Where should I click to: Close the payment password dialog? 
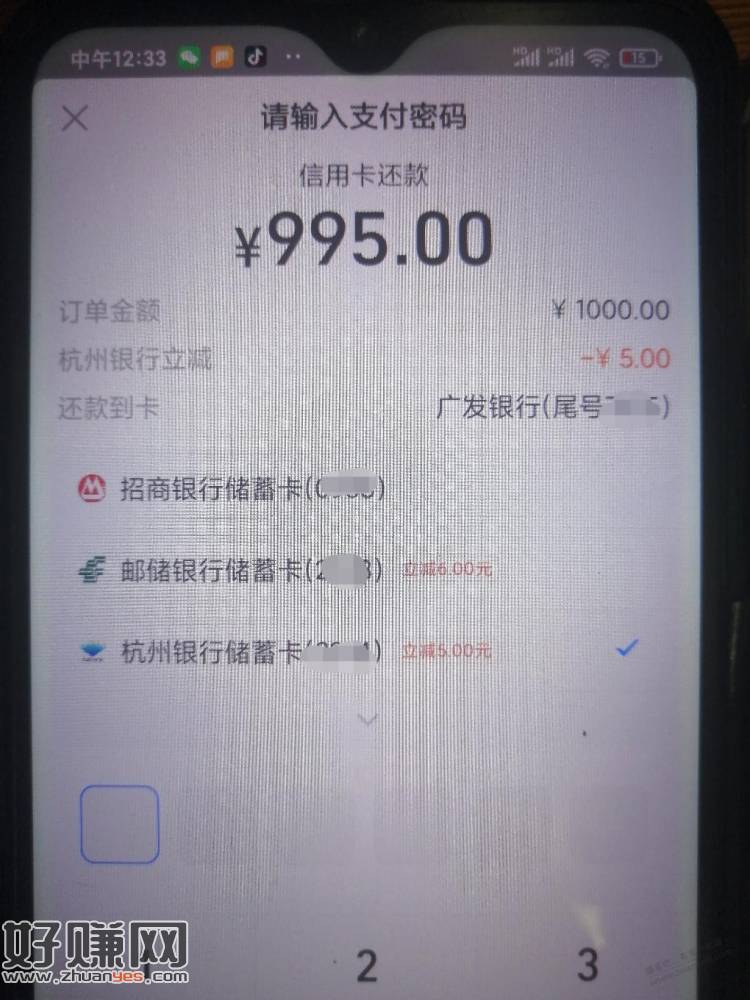coord(75,119)
